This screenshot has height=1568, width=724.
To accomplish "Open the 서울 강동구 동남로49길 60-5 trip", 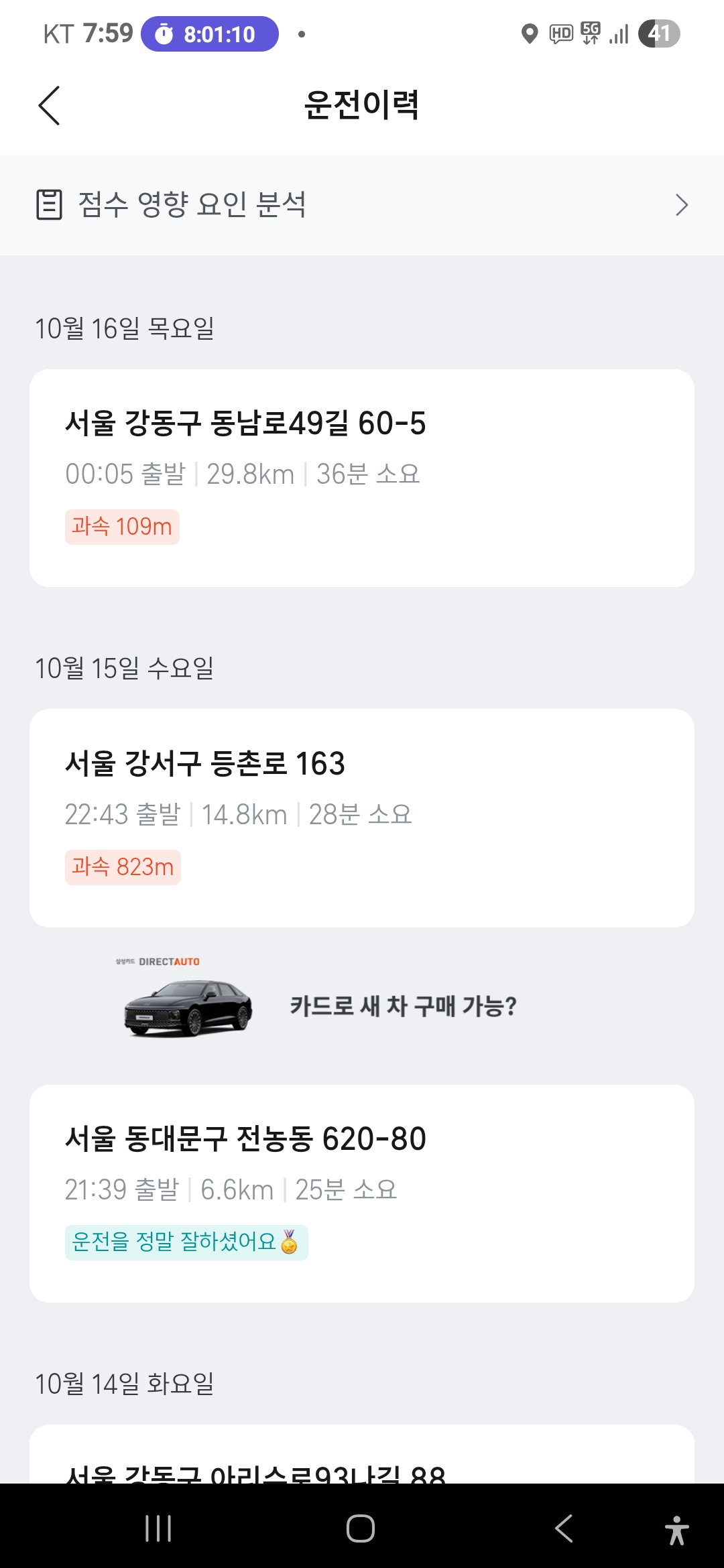I will click(362, 478).
